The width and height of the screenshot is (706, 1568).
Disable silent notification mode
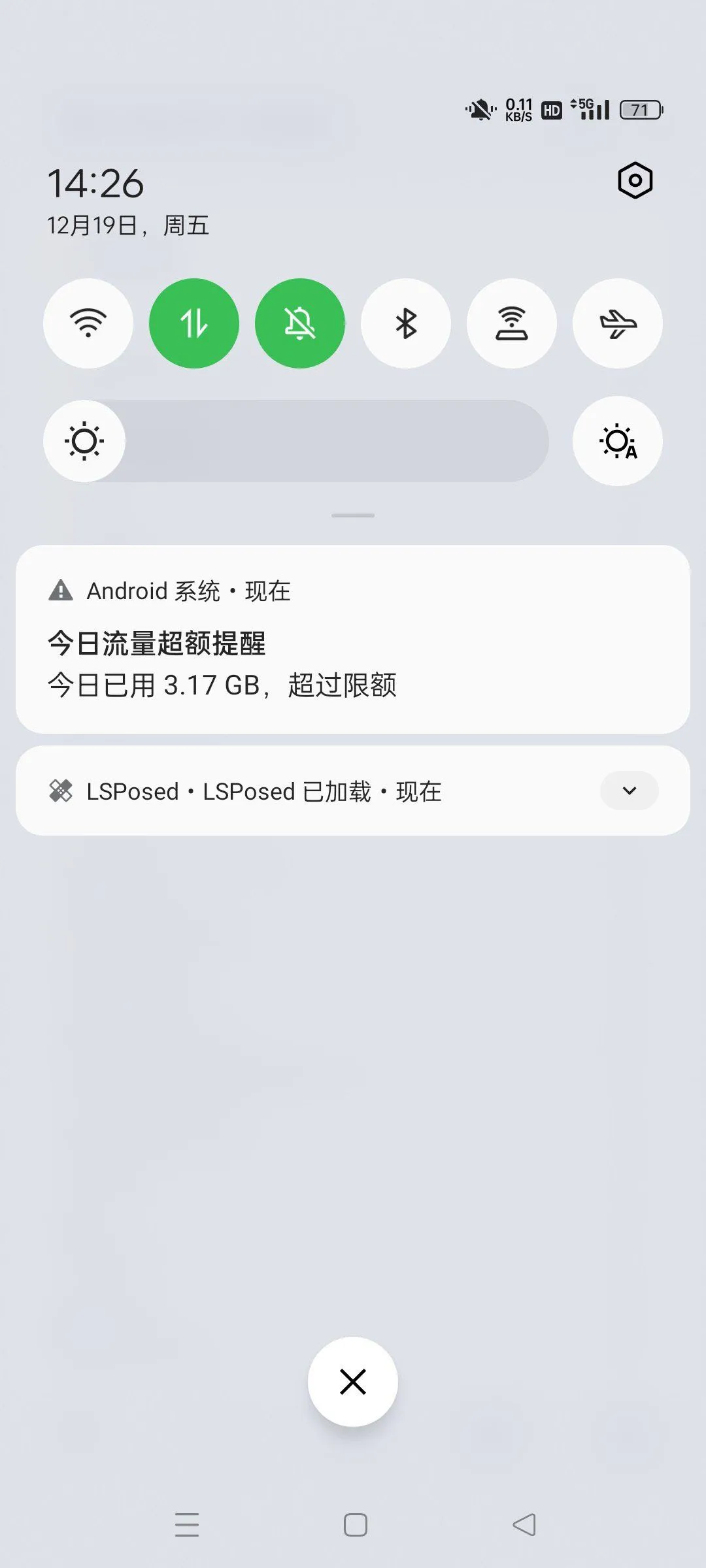pos(299,322)
